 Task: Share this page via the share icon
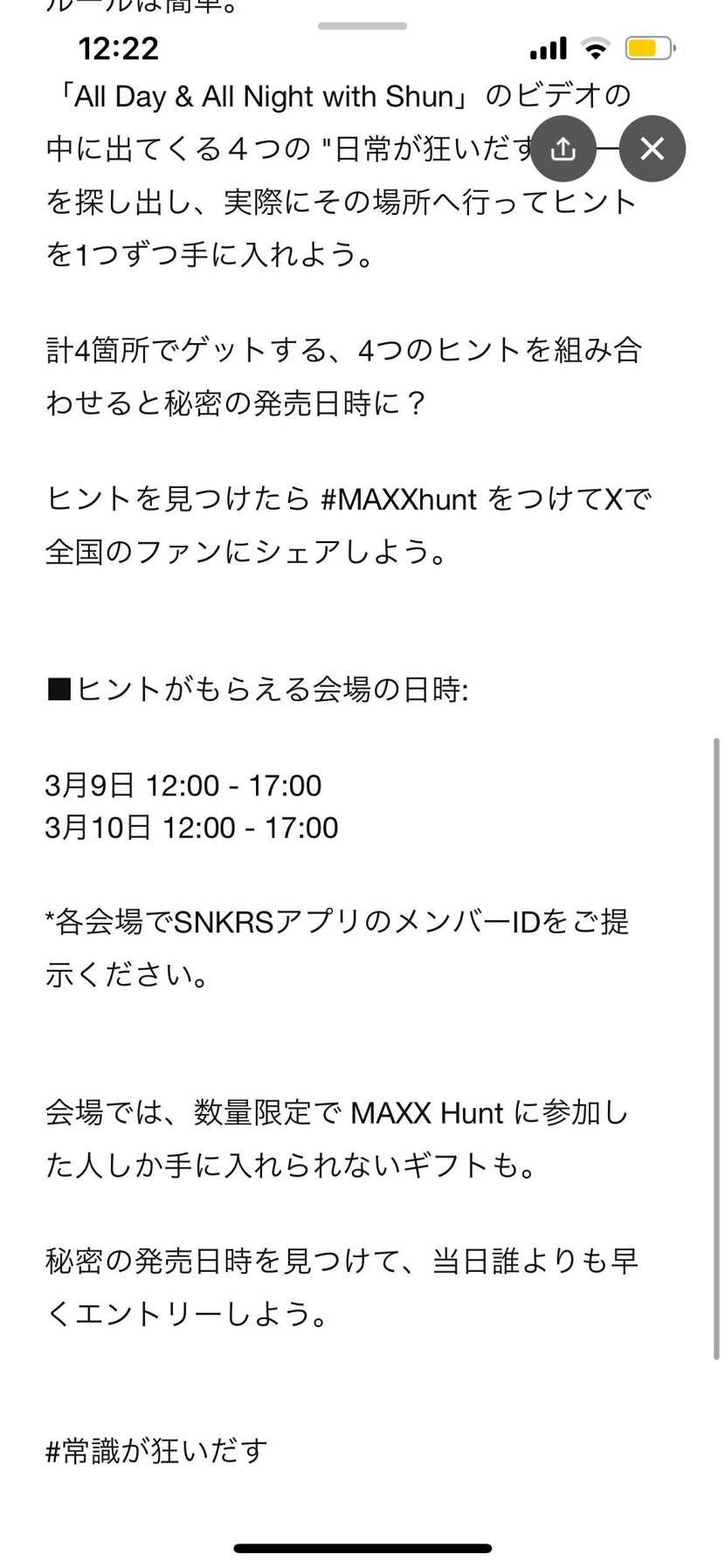click(x=563, y=149)
